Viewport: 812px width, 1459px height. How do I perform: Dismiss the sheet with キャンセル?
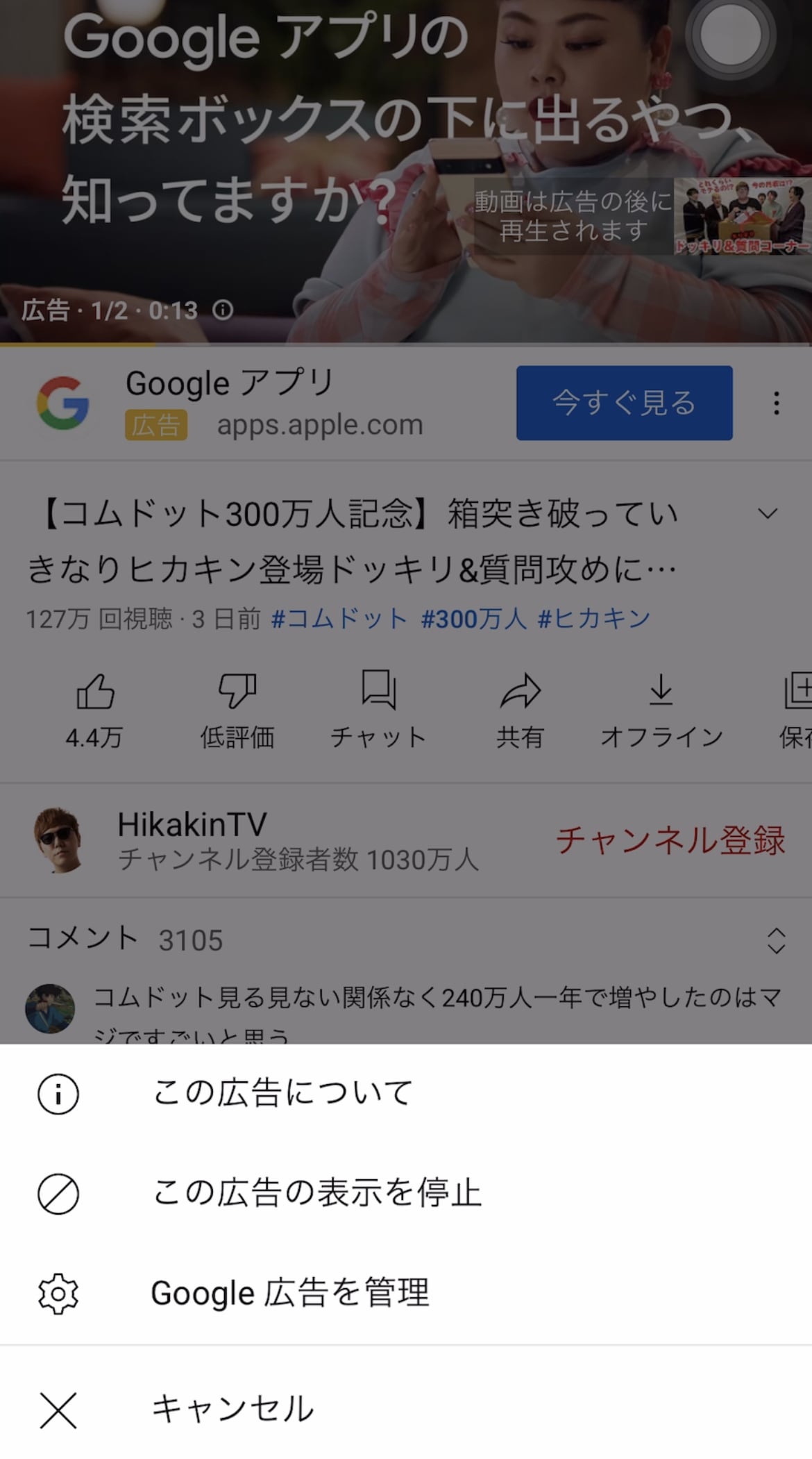pos(406,1410)
